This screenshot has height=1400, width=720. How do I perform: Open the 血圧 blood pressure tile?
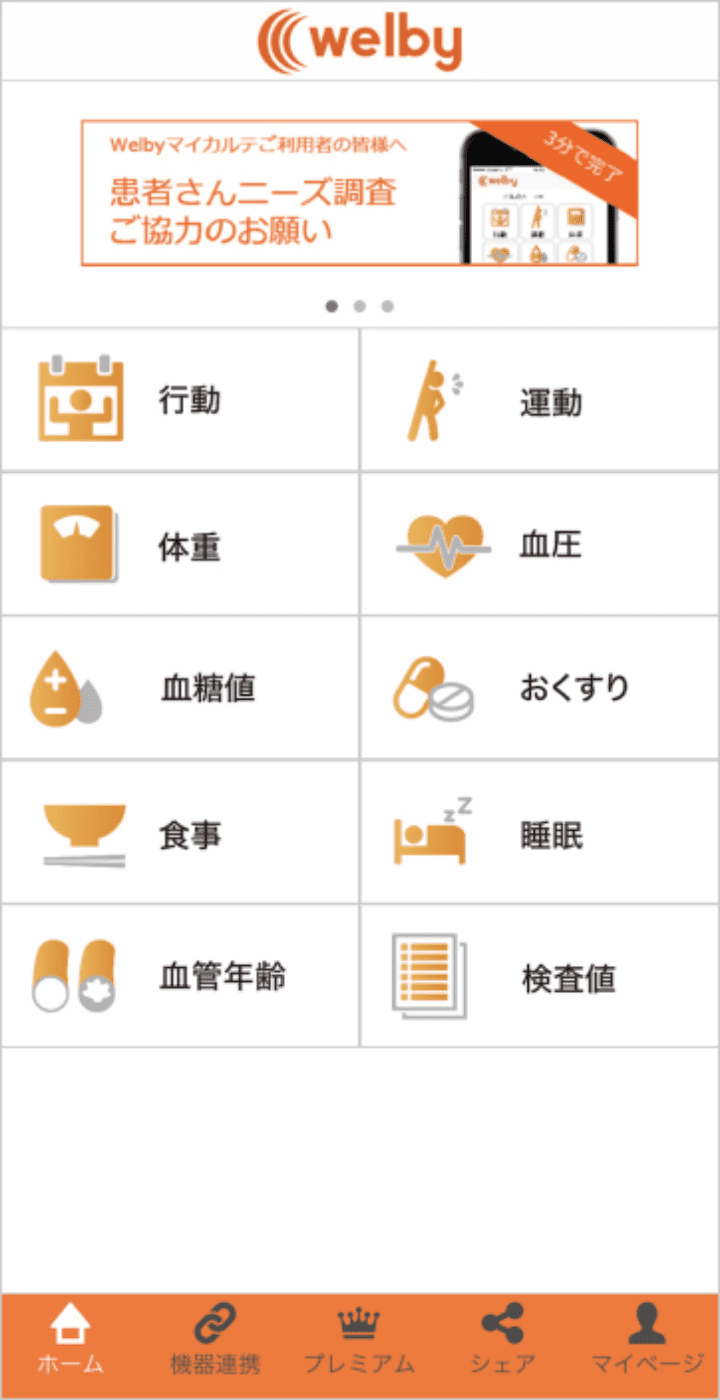tap(540, 544)
